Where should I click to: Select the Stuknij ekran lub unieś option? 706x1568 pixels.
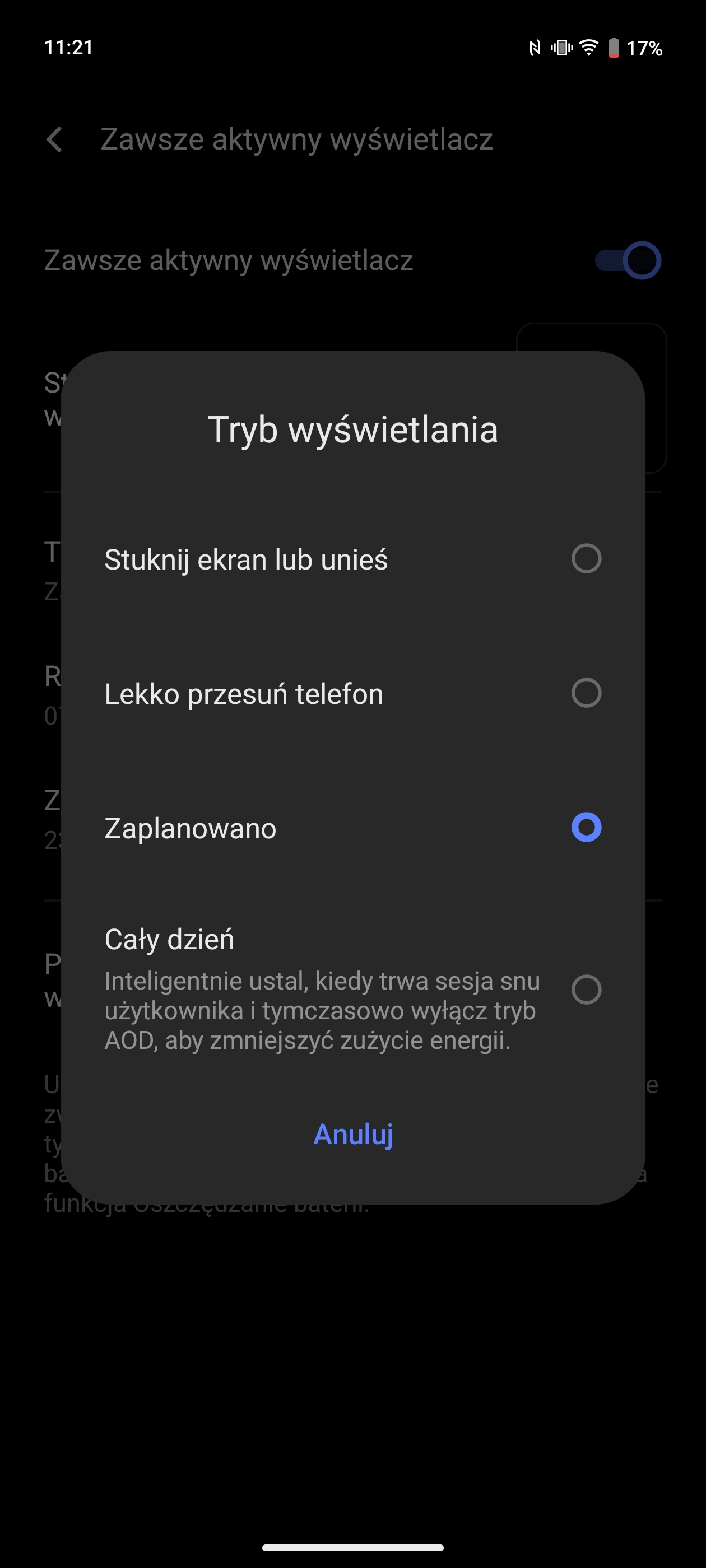point(352,559)
